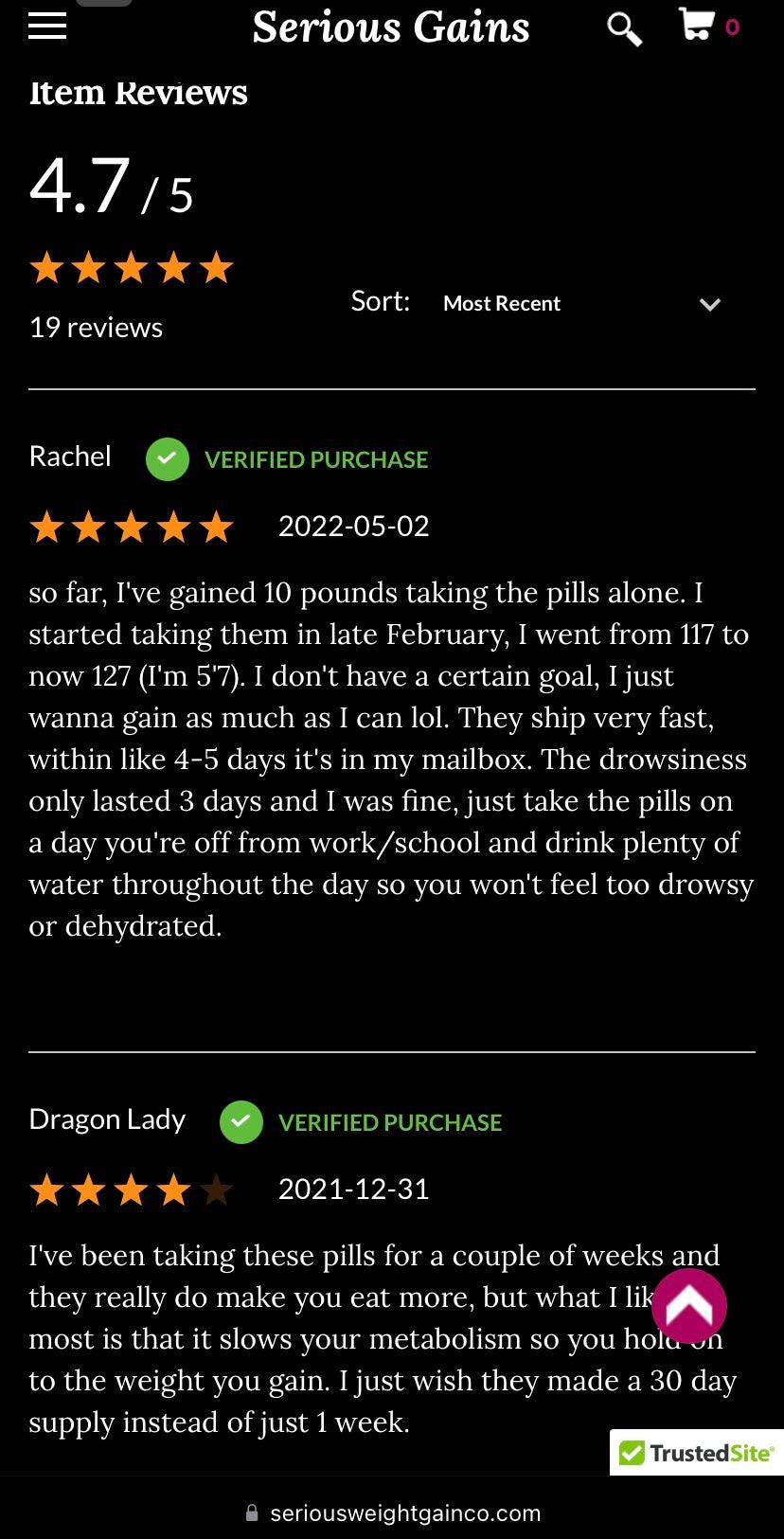
Task: Open the TrustedSite badge
Action: (x=697, y=1452)
